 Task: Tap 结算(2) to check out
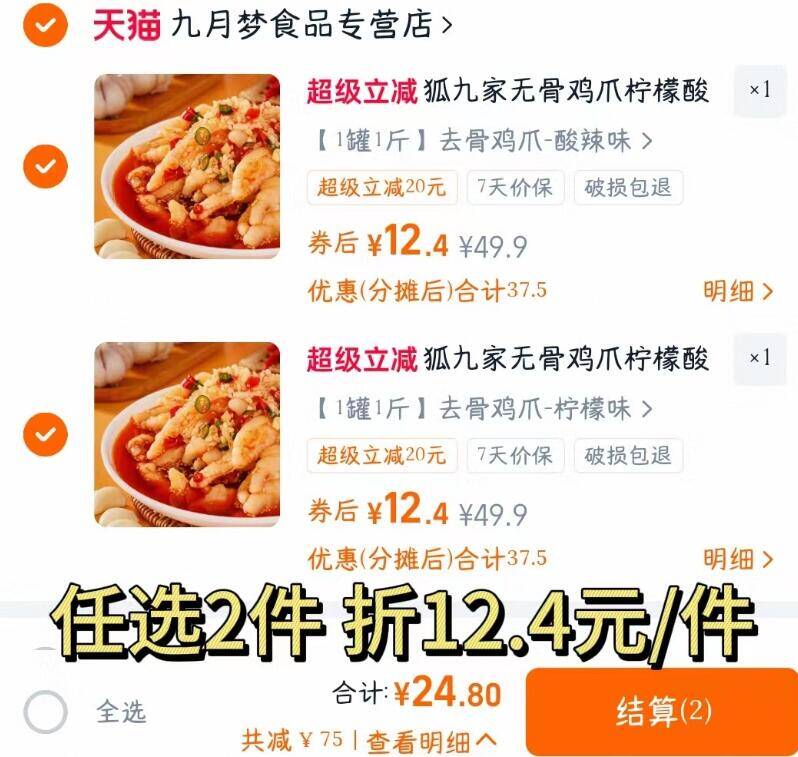[662, 712]
